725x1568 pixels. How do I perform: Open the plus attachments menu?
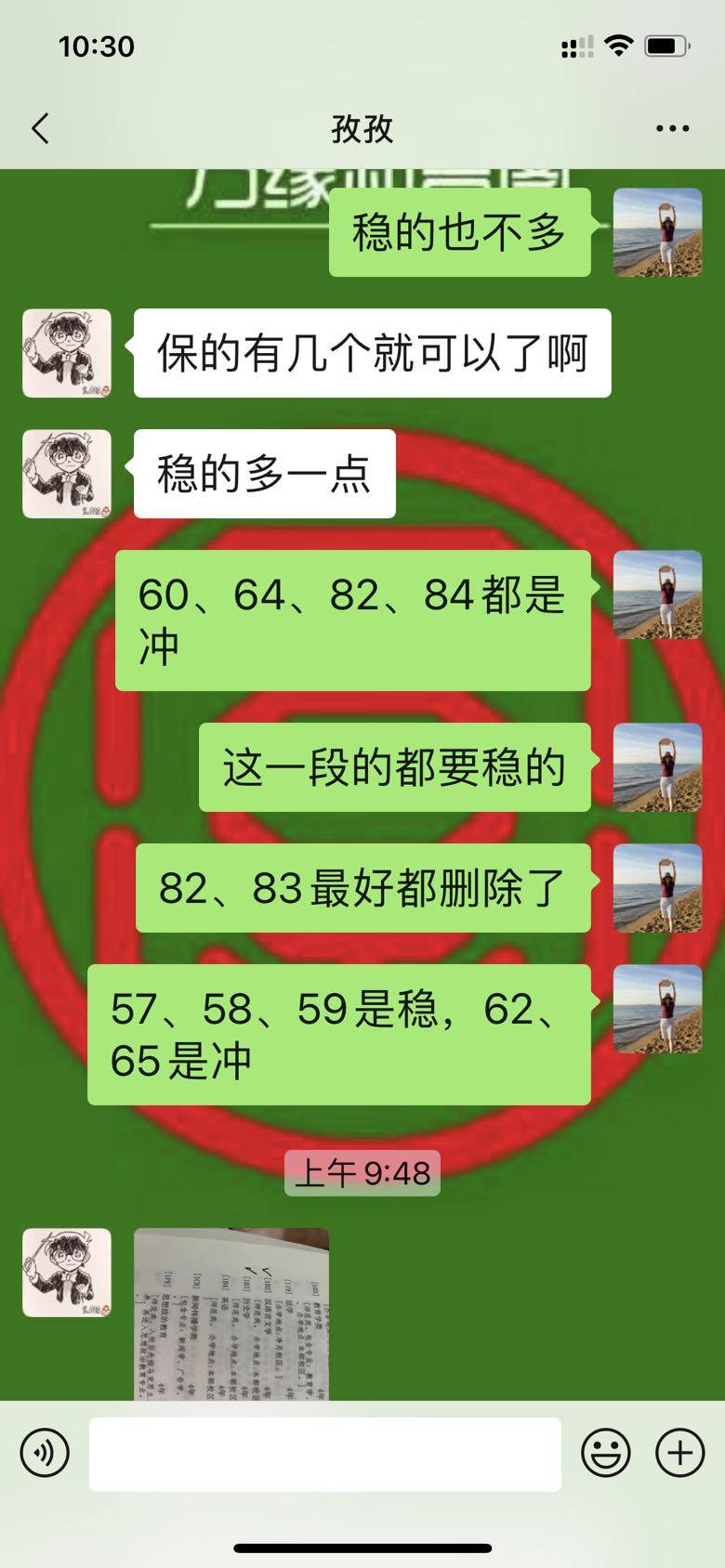coord(679,1452)
